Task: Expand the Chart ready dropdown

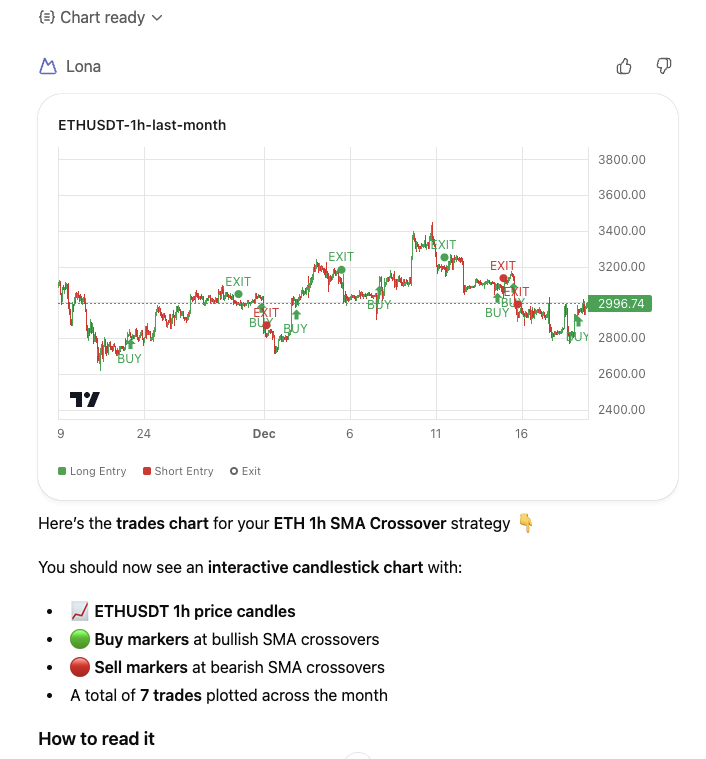Action: pos(100,18)
